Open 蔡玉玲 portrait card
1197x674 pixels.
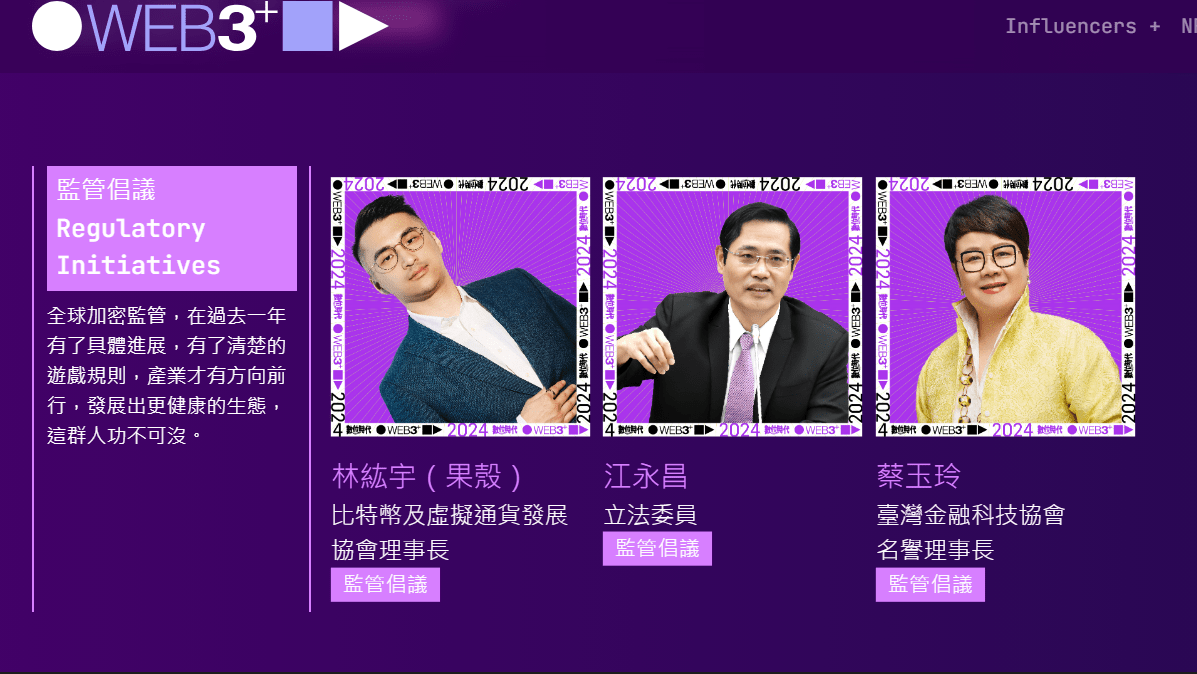(1005, 307)
